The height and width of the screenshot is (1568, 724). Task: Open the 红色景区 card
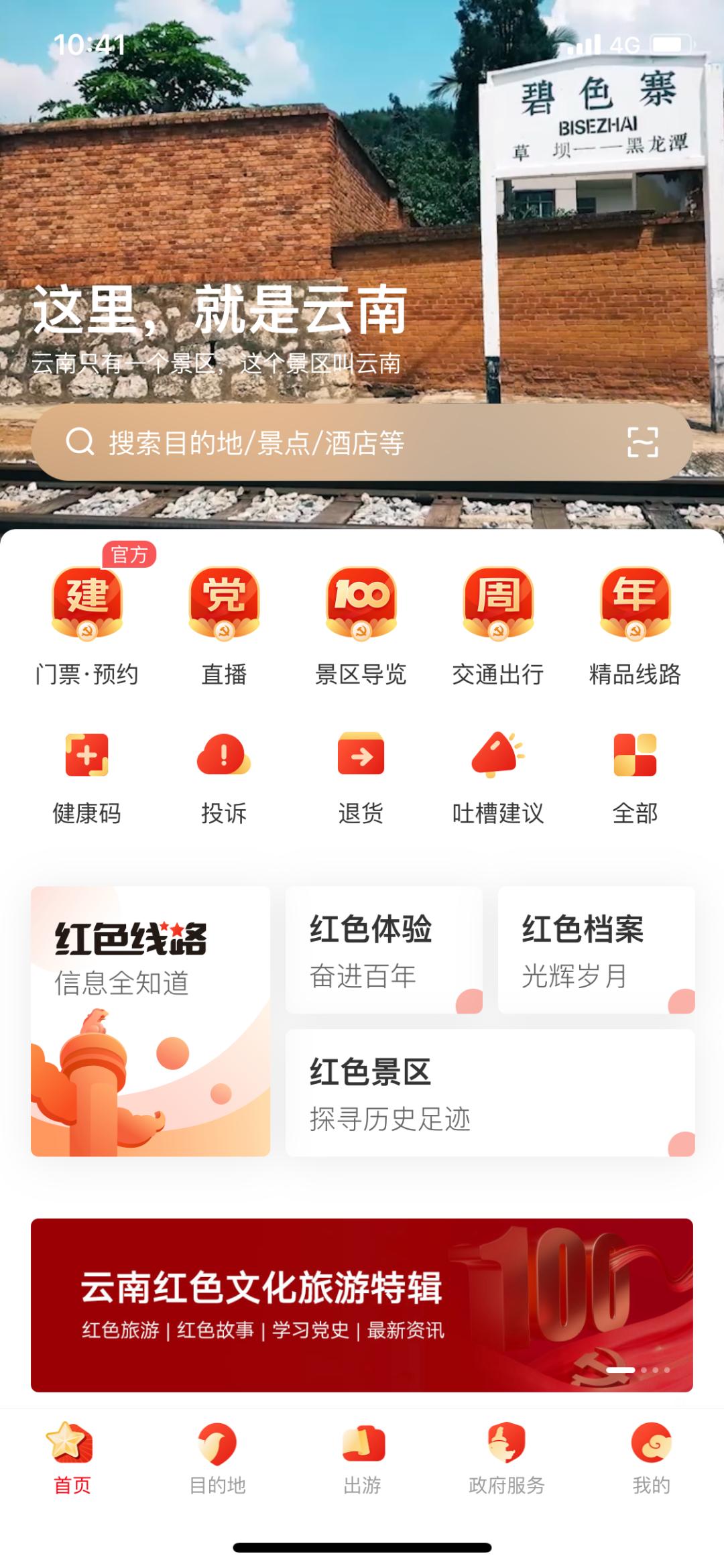click(x=490, y=1093)
